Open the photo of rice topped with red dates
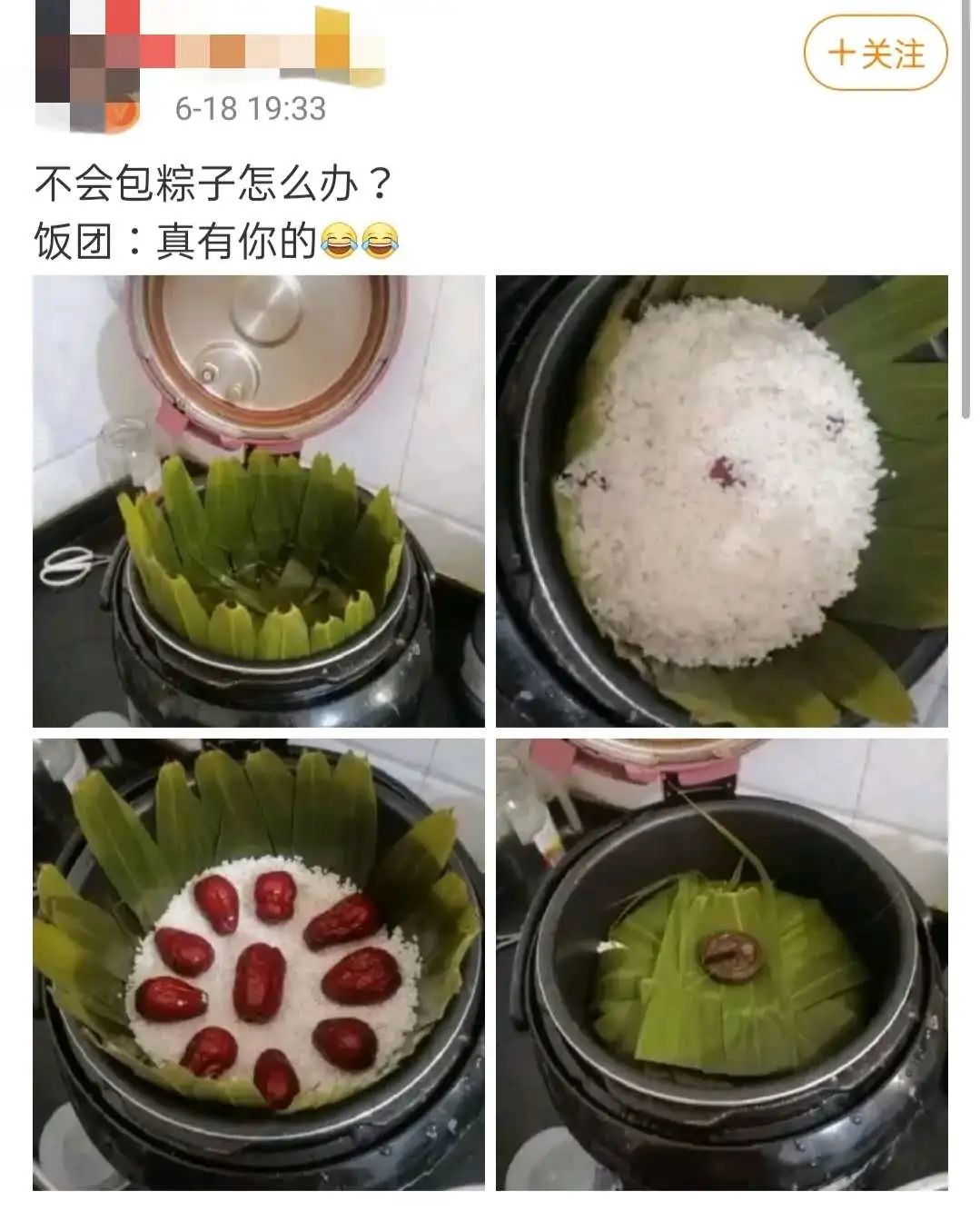This screenshot has height=1231, width=980. pos(259,964)
